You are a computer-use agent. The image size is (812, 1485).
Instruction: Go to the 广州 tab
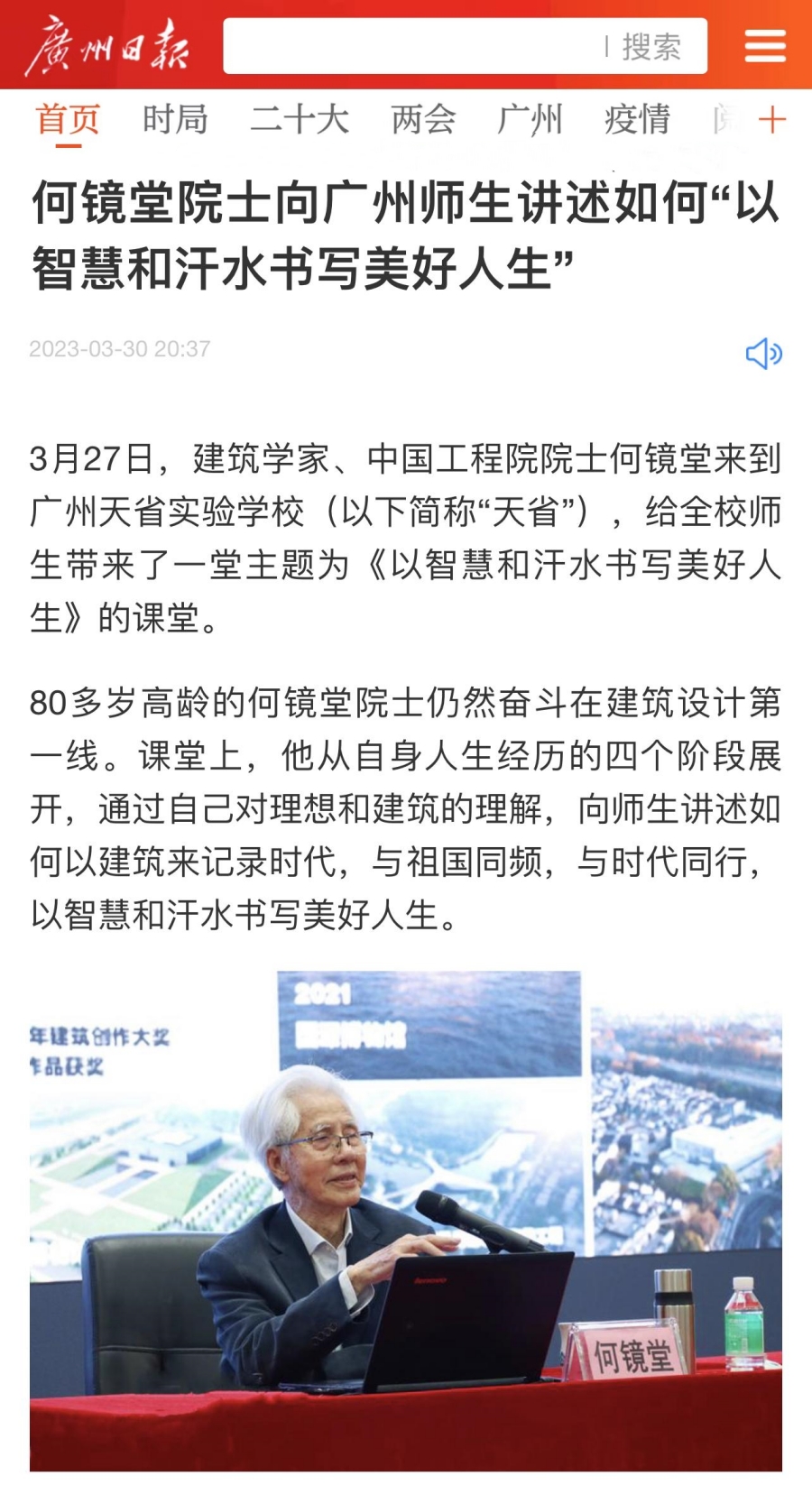(x=530, y=120)
